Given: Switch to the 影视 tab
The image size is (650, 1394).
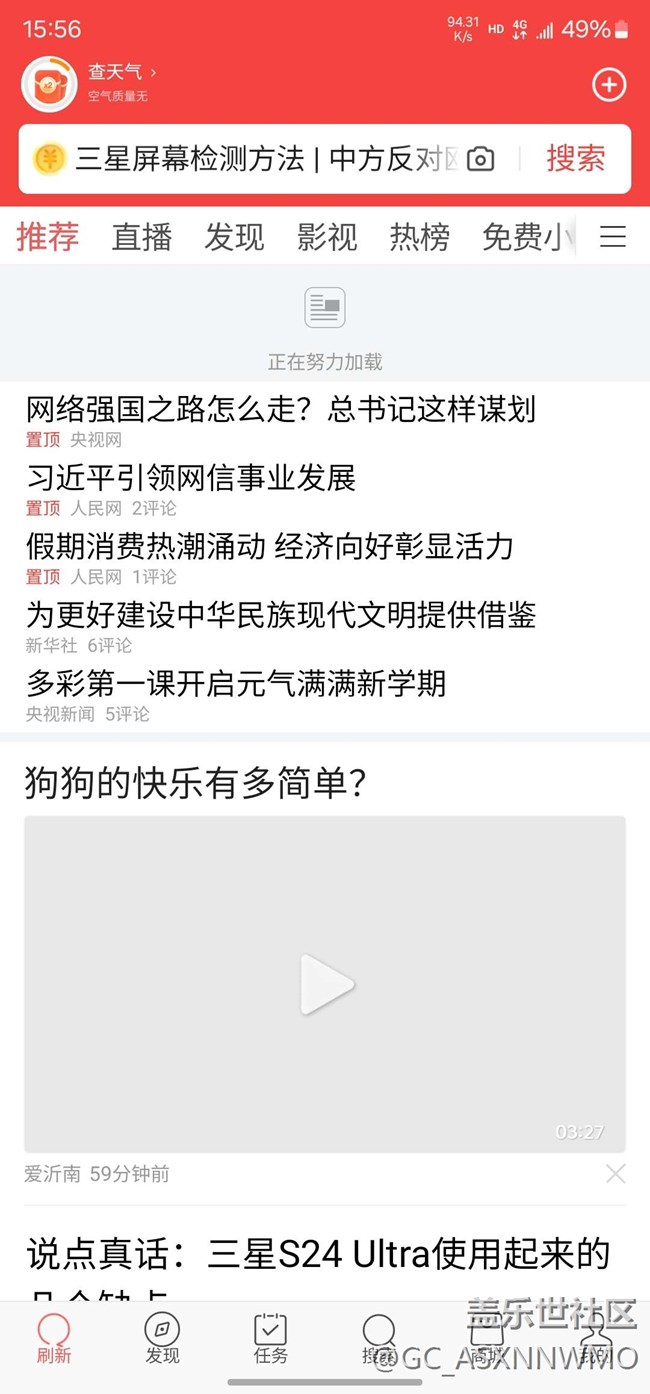Looking at the screenshot, I should point(327,237).
